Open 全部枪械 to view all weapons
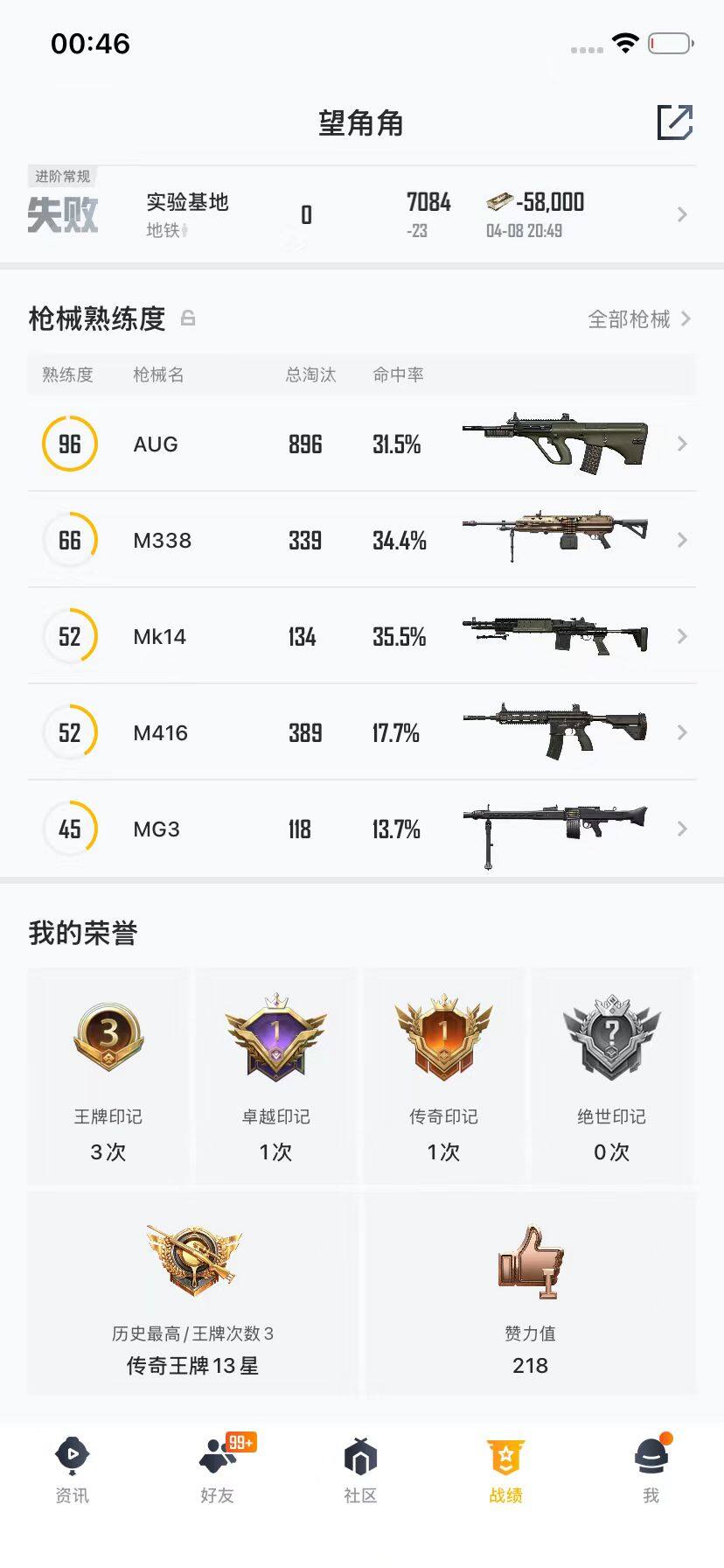Screen dimensions: 724x1568 pyautogui.click(x=631, y=318)
